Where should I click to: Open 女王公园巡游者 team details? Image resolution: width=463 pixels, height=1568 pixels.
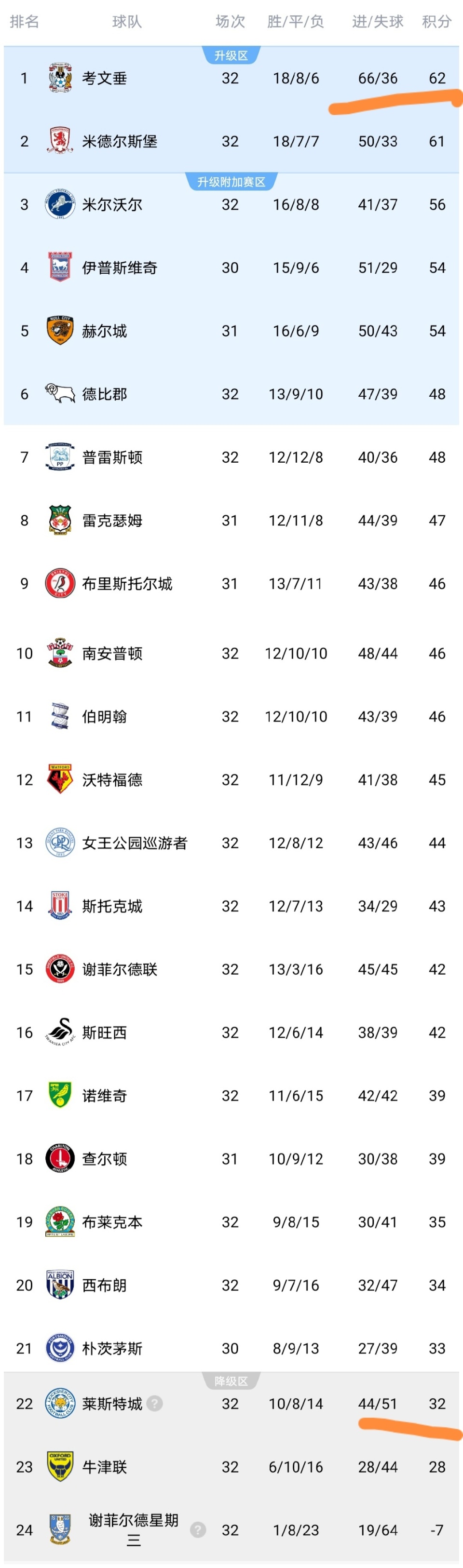point(135,844)
